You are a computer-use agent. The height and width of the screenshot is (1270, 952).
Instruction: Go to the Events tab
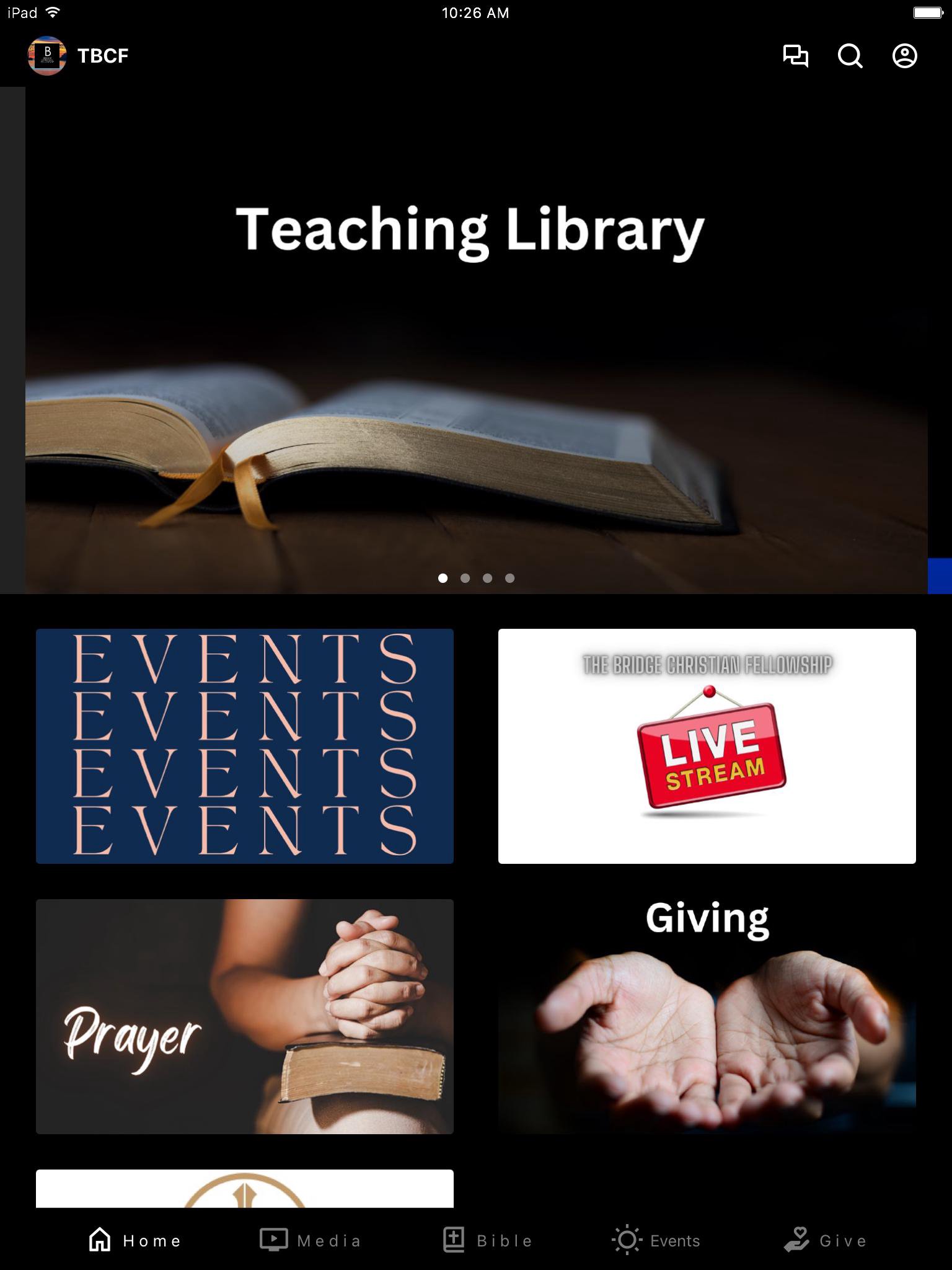point(656,1240)
